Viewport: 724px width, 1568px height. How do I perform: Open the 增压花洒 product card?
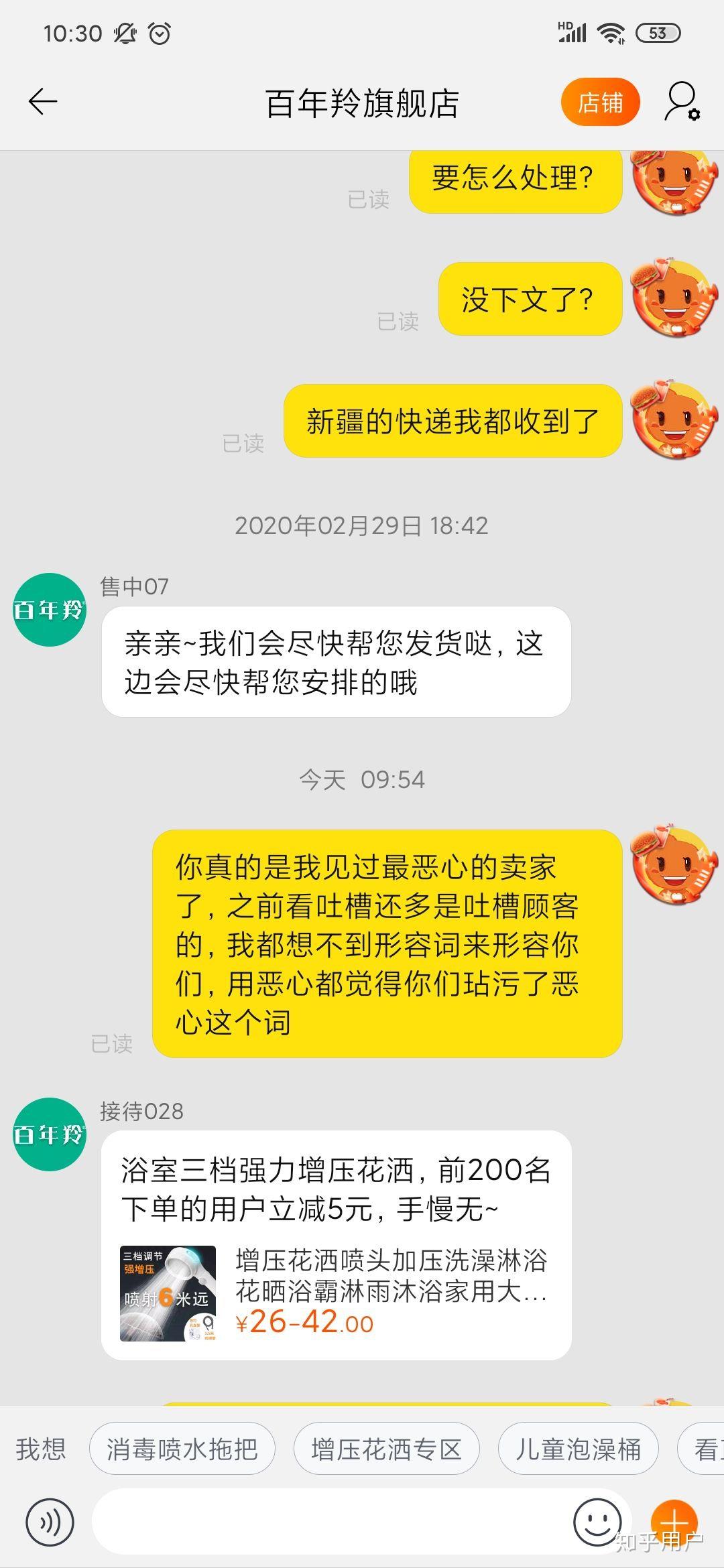click(x=335, y=1293)
